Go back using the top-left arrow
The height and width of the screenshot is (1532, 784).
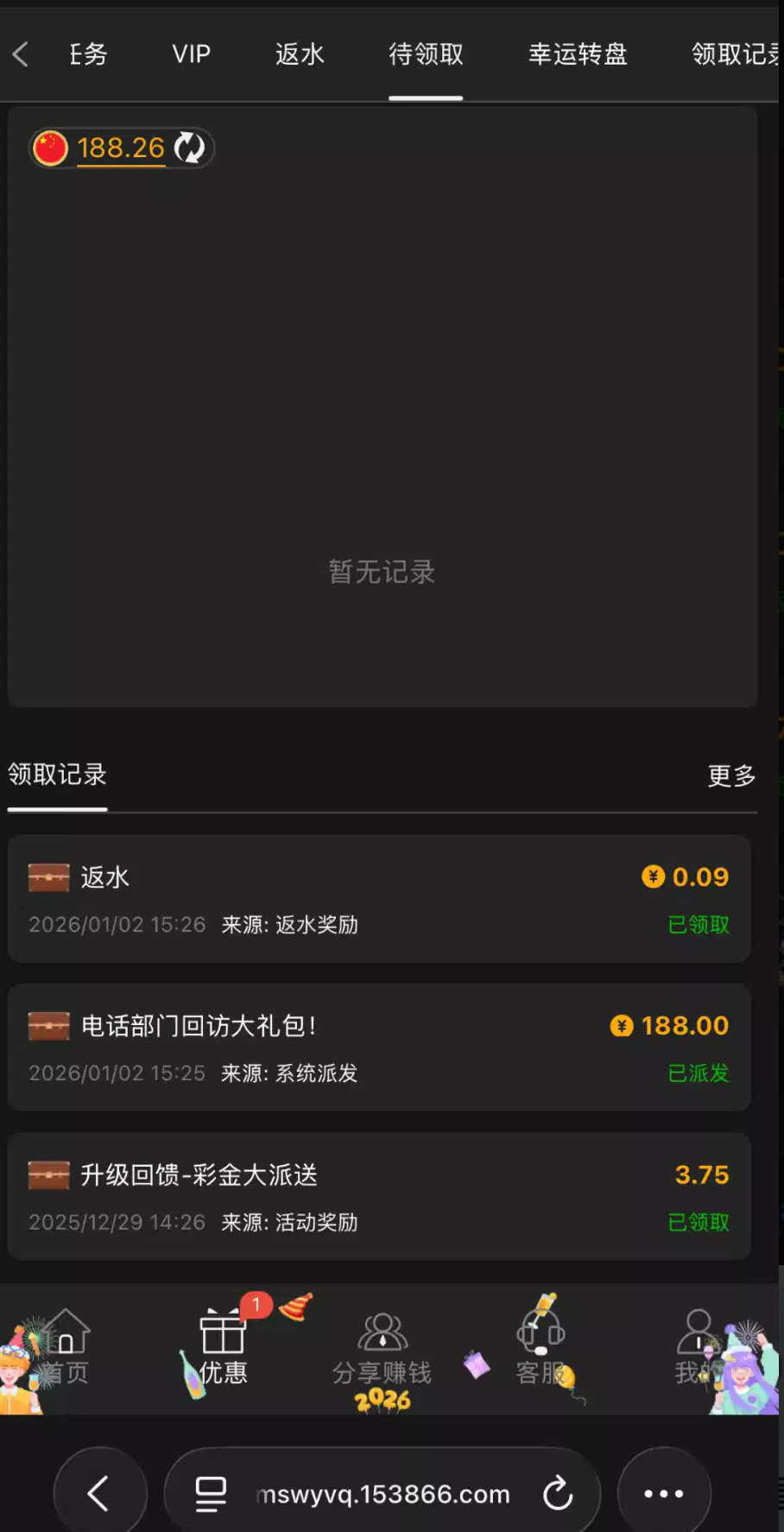pyautogui.click(x=22, y=54)
